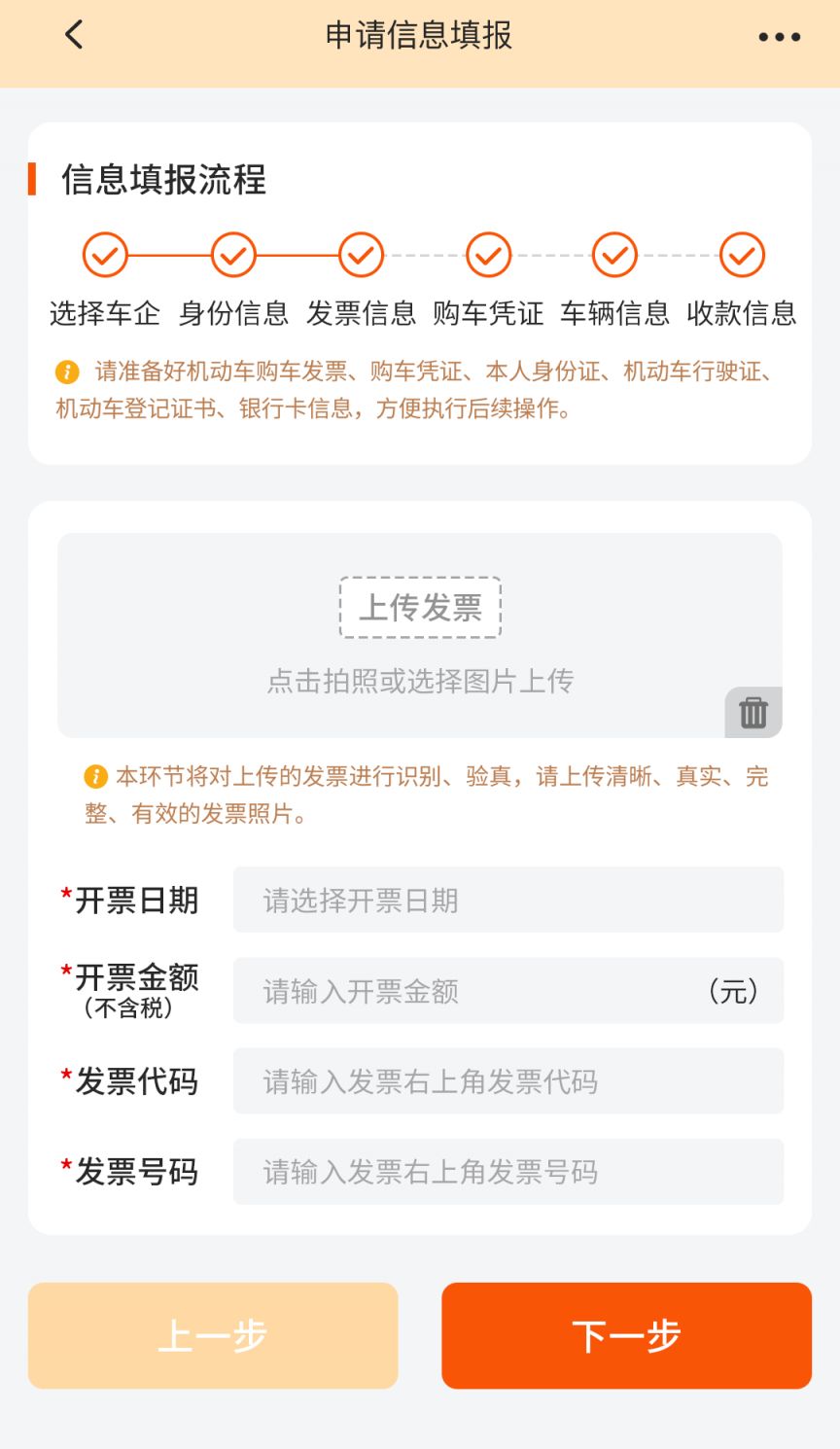Select the 开票日期 date field
This screenshot has width=840, height=1449.
[x=507, y=900]
